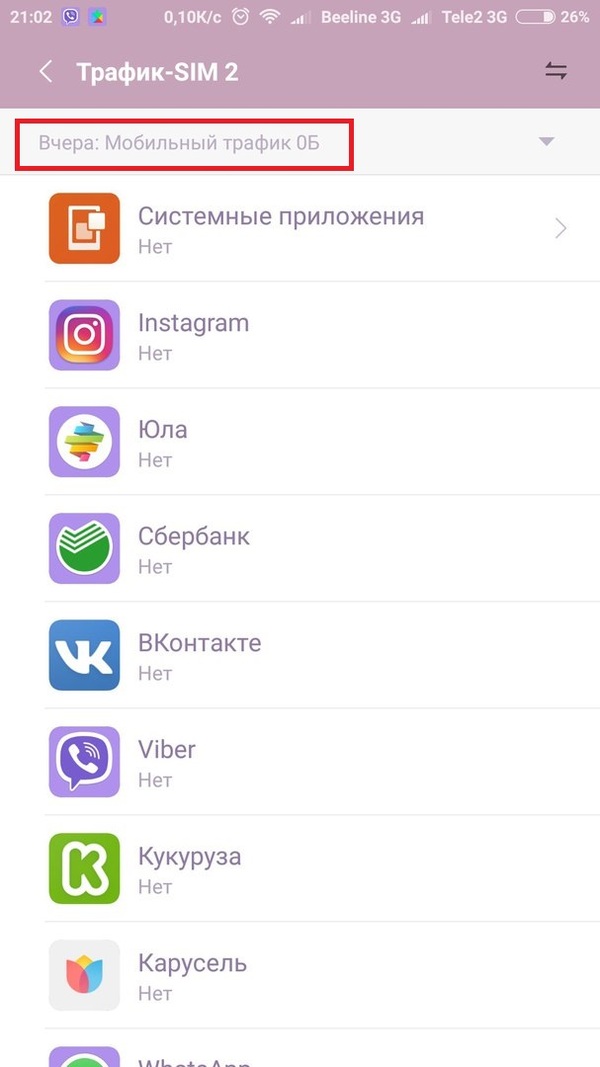Select the Юла app row

click(x=300, y=443)
